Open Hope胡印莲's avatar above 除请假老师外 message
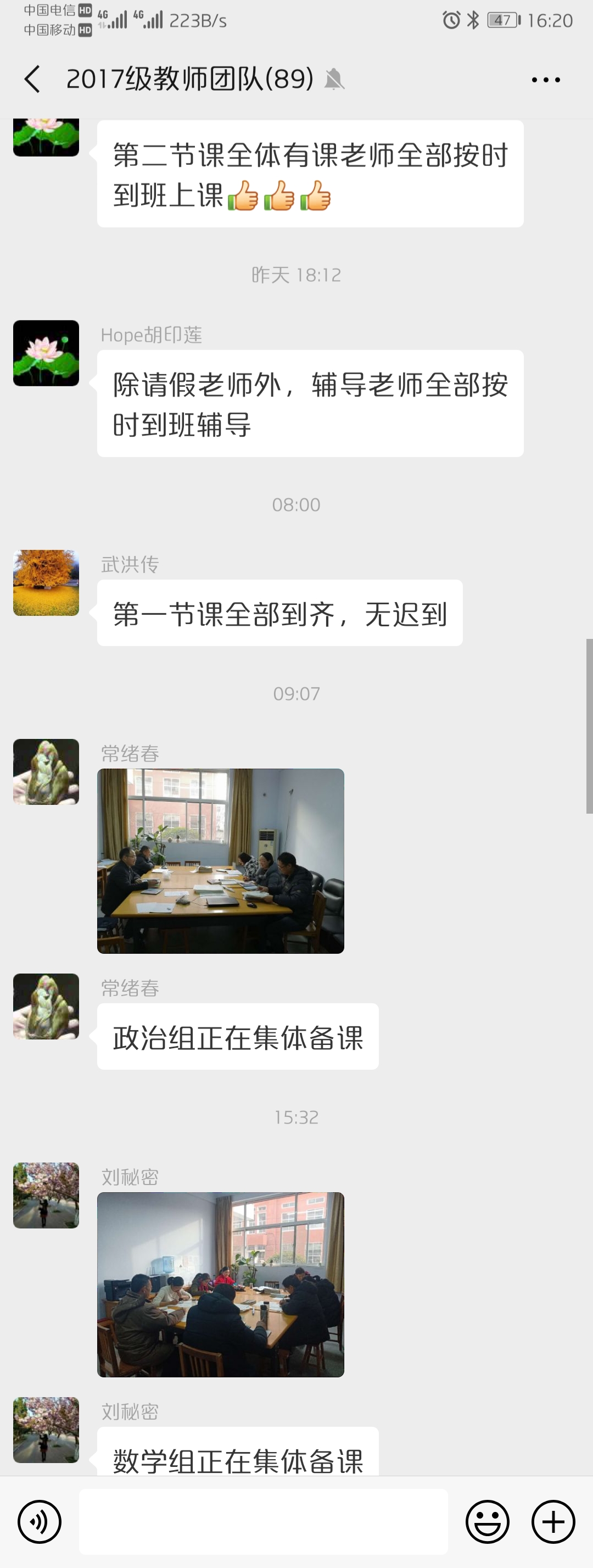This screenshot has width=593, height=1568. [46, 353]
